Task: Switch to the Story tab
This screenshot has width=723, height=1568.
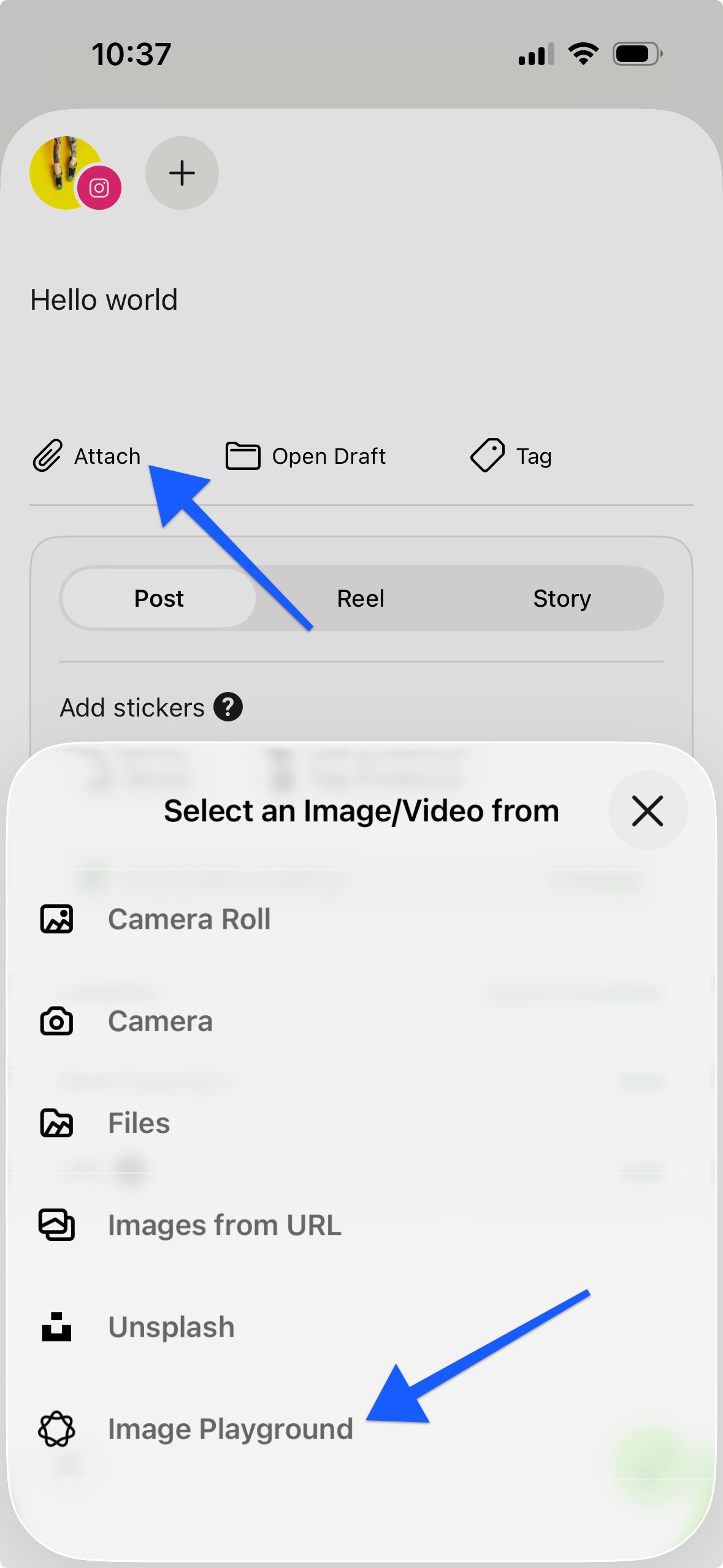Action: click(x=562, y=599)
